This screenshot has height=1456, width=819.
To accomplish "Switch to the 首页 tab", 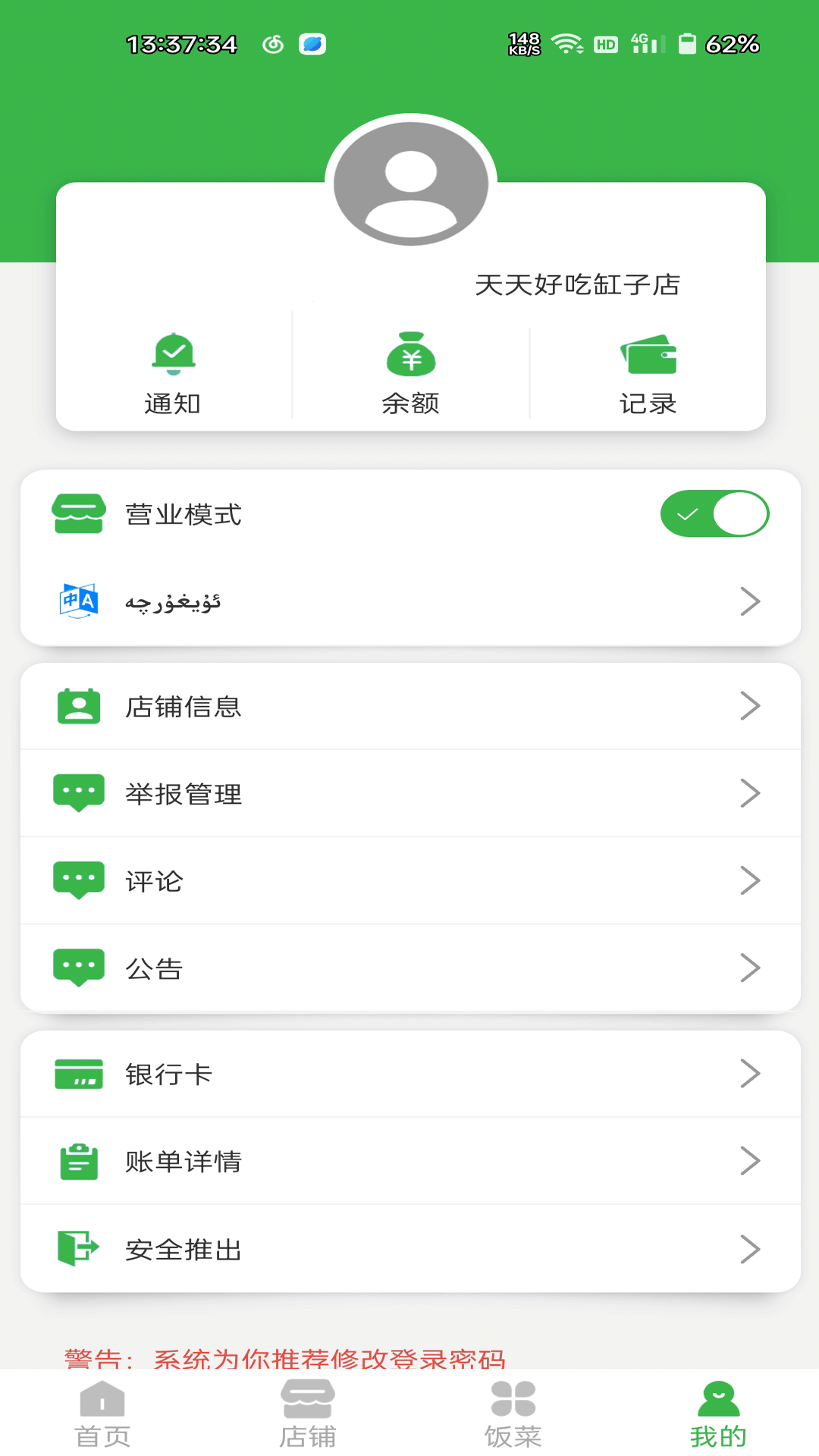I will (x=102, y=1415).
